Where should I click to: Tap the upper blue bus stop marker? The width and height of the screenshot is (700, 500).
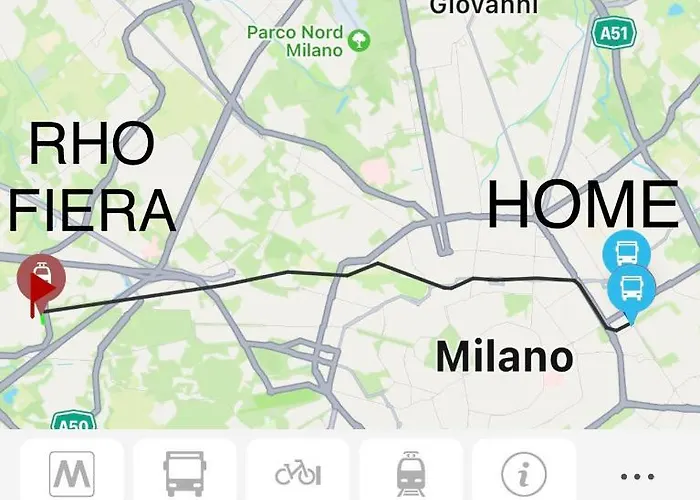(x=627, y=251)
